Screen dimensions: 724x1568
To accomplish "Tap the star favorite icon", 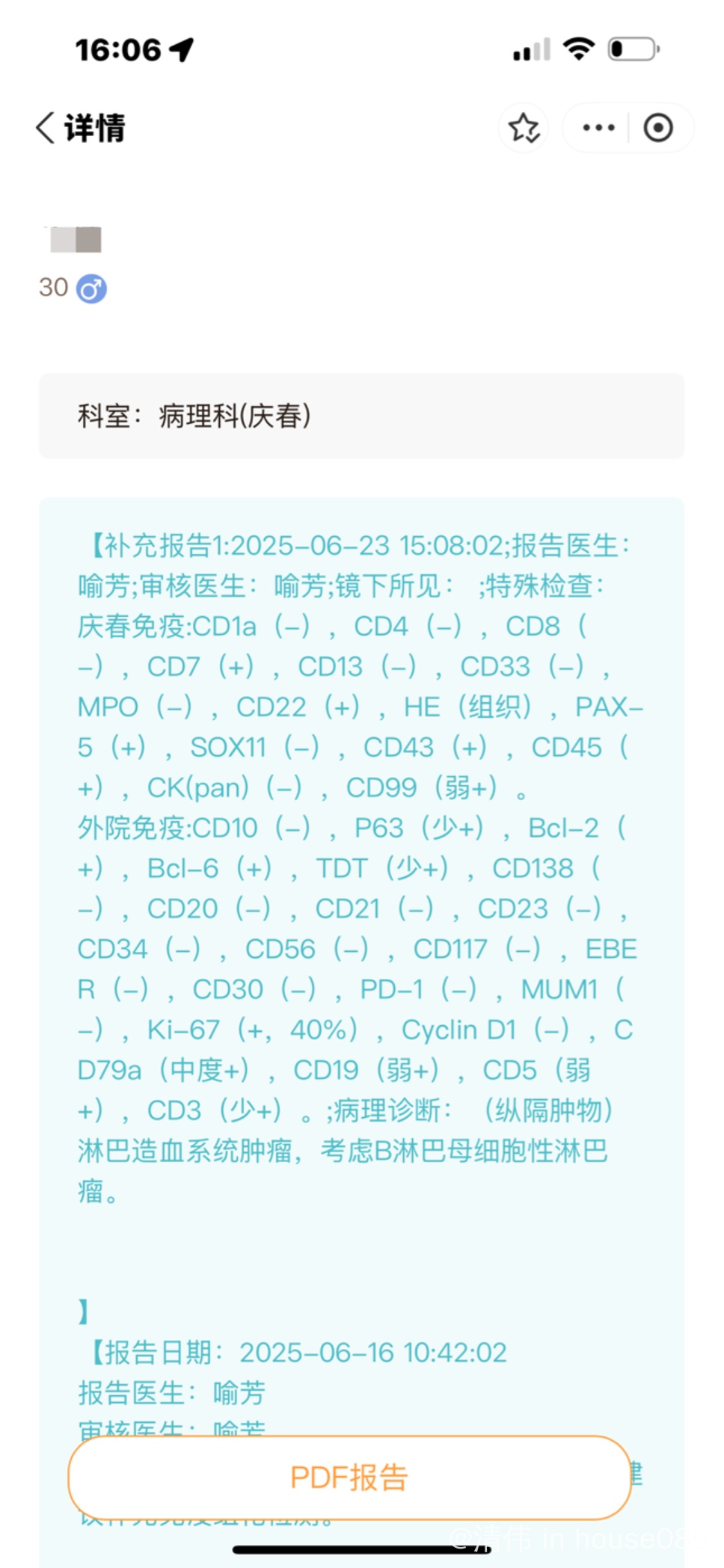I will (524, 128).
